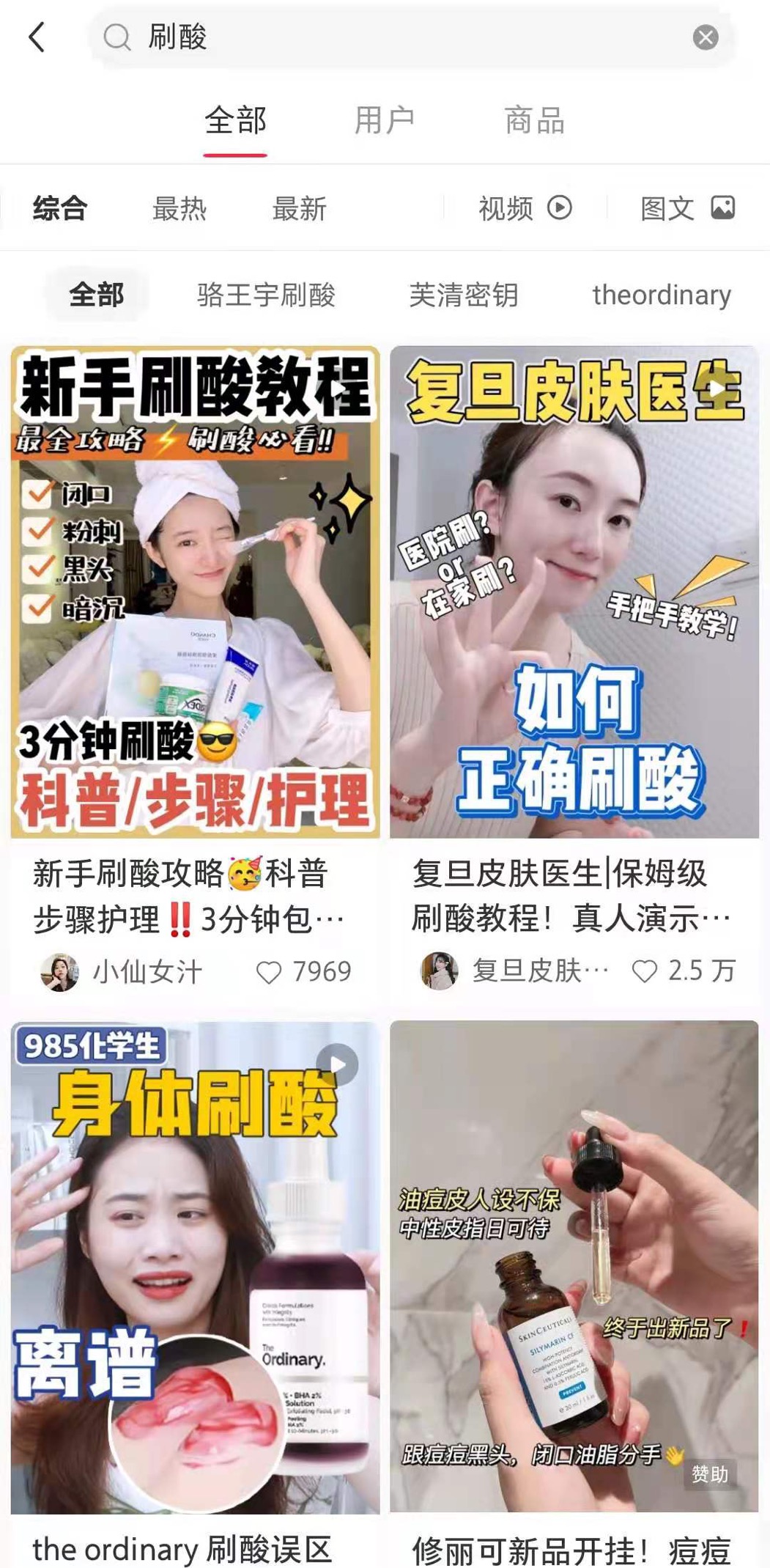Switch to the 用户 tab
This screenshot has height=1568, width=770.
click(385, 121)
